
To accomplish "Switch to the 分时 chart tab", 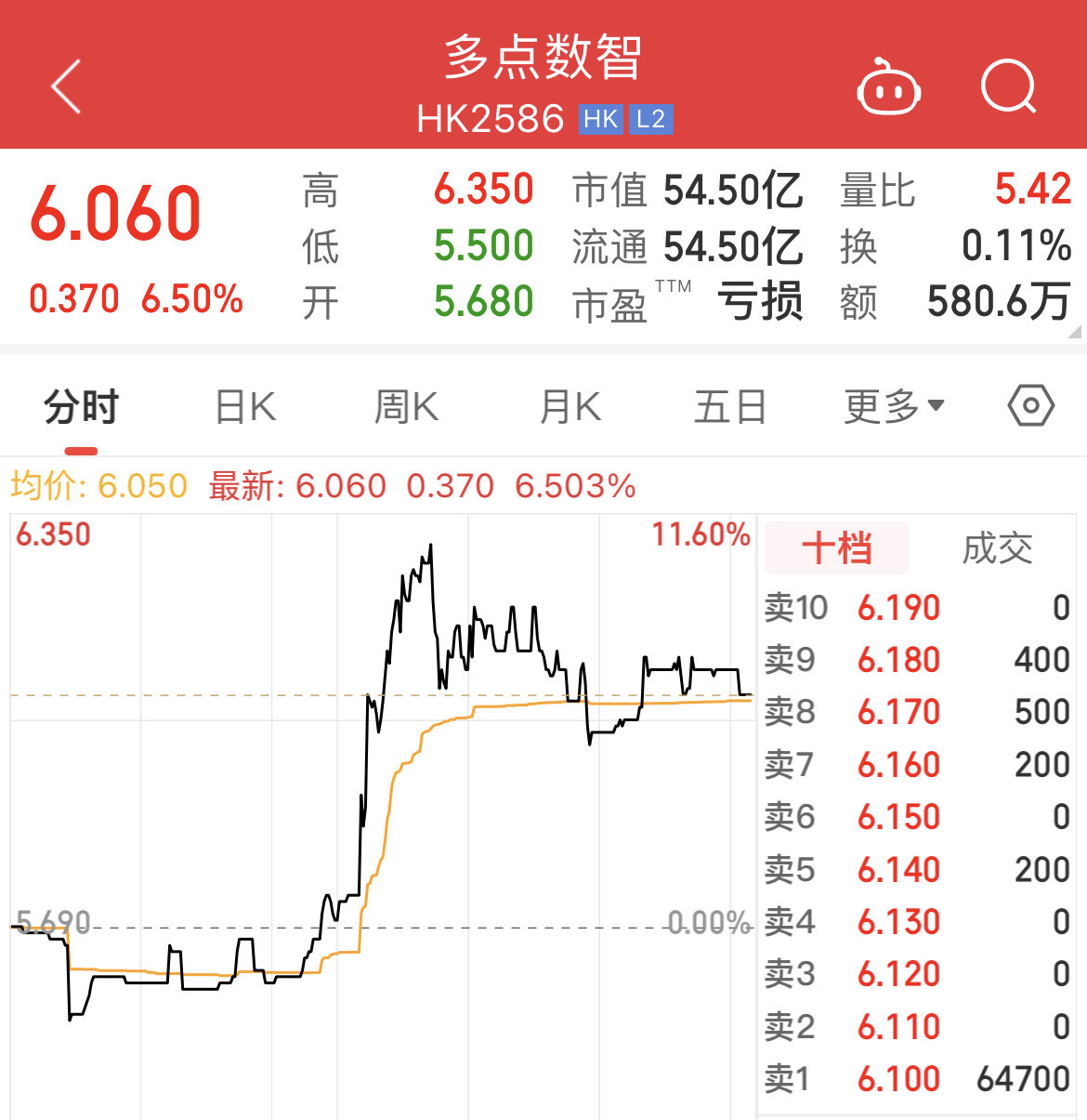I will [82, 407].
